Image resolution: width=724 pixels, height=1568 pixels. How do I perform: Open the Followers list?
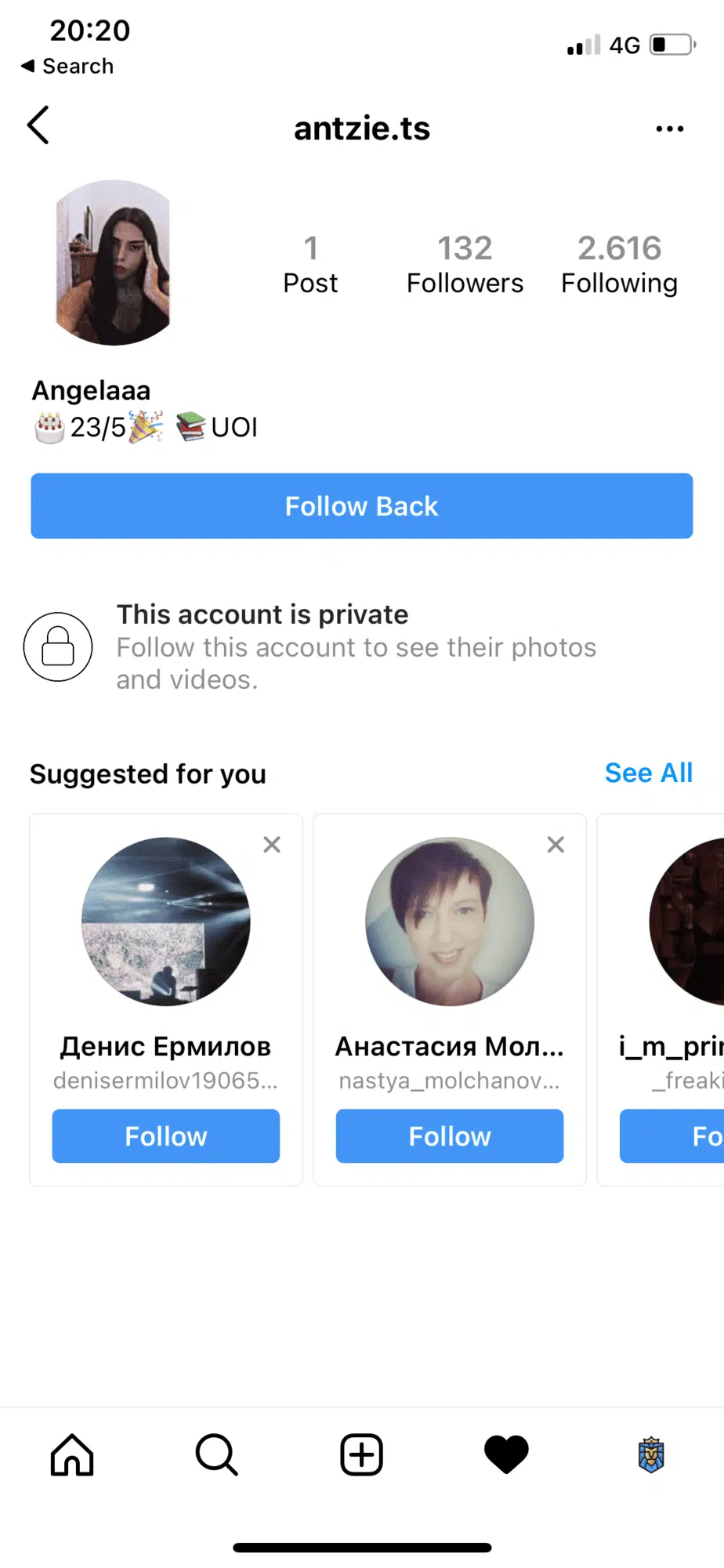(465, 265)
